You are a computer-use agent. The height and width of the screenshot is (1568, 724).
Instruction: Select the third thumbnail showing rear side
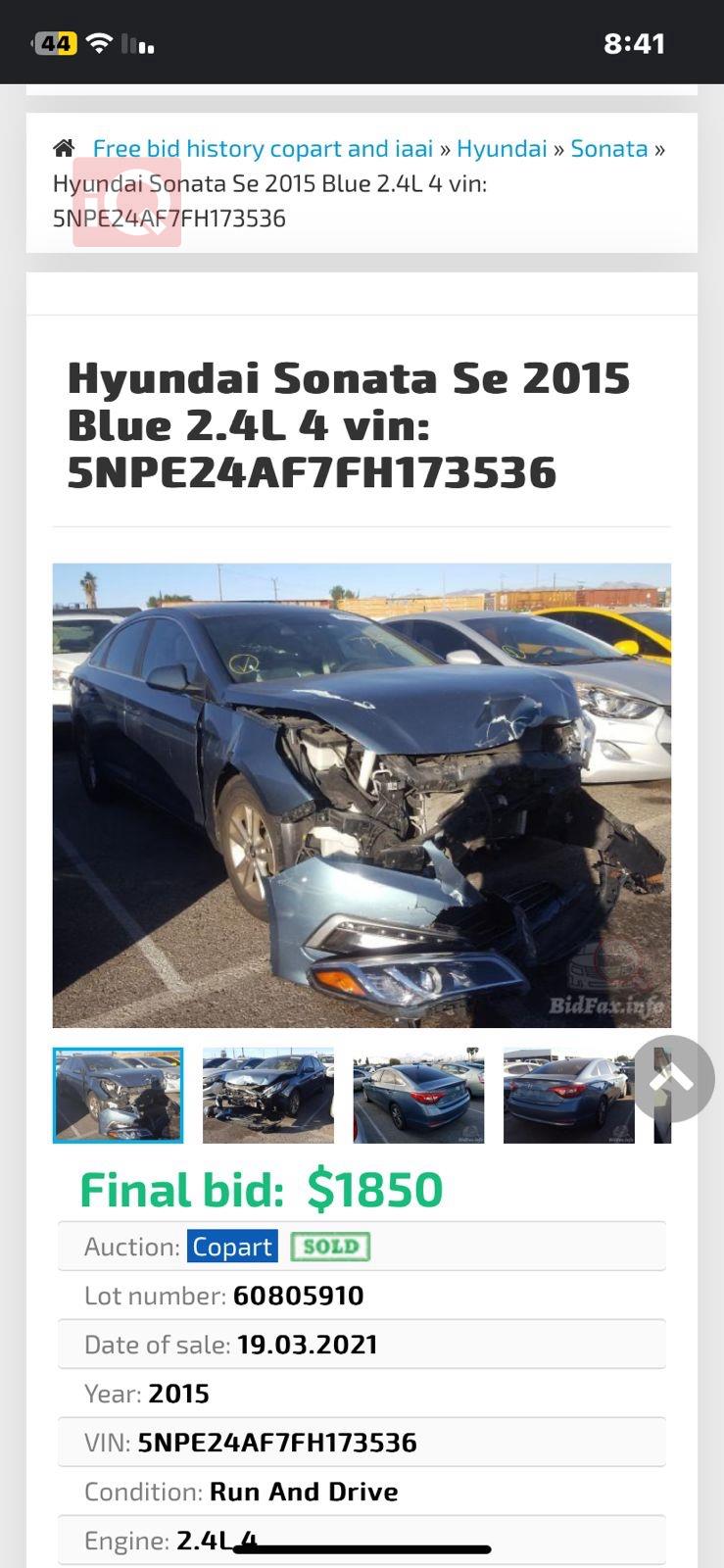pos(418,1095)
